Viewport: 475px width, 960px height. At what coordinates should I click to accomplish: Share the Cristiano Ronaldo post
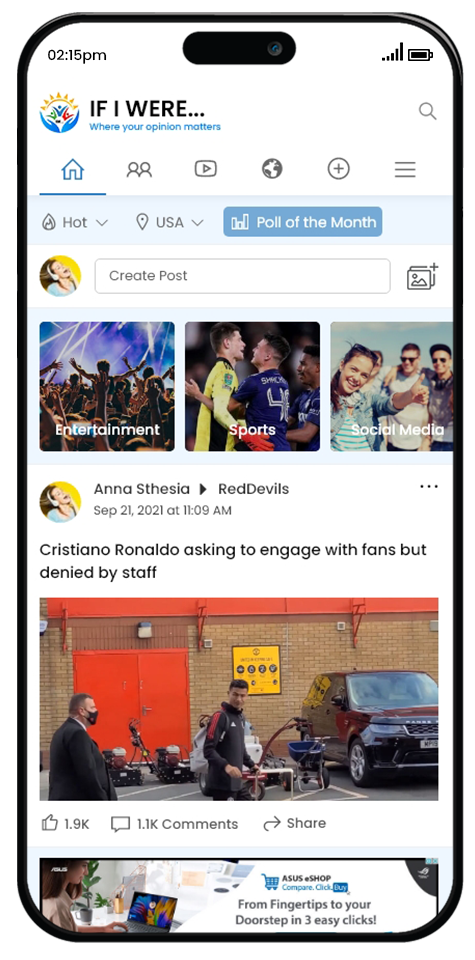click(294, 823)
